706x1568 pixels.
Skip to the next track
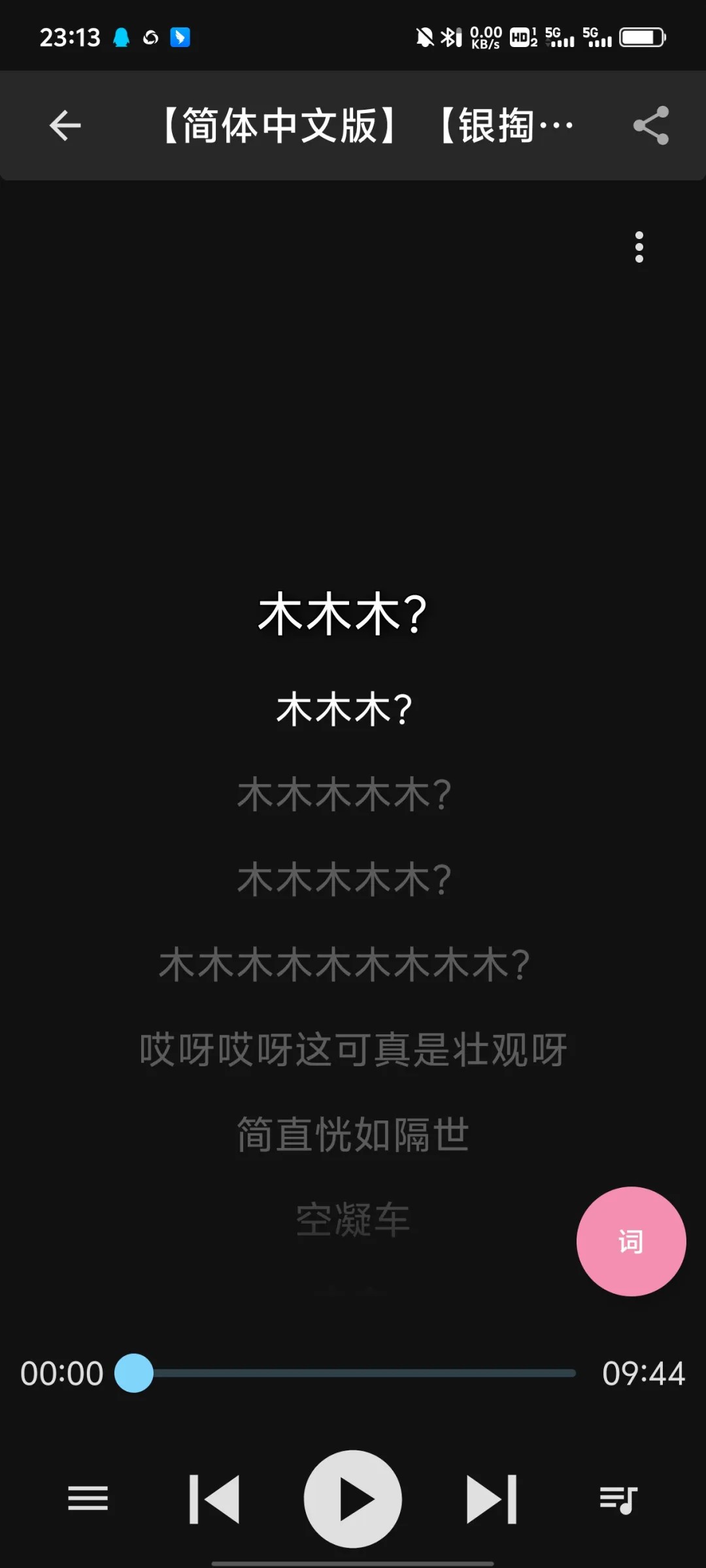pyautogui.click(x=492, y=1499)
